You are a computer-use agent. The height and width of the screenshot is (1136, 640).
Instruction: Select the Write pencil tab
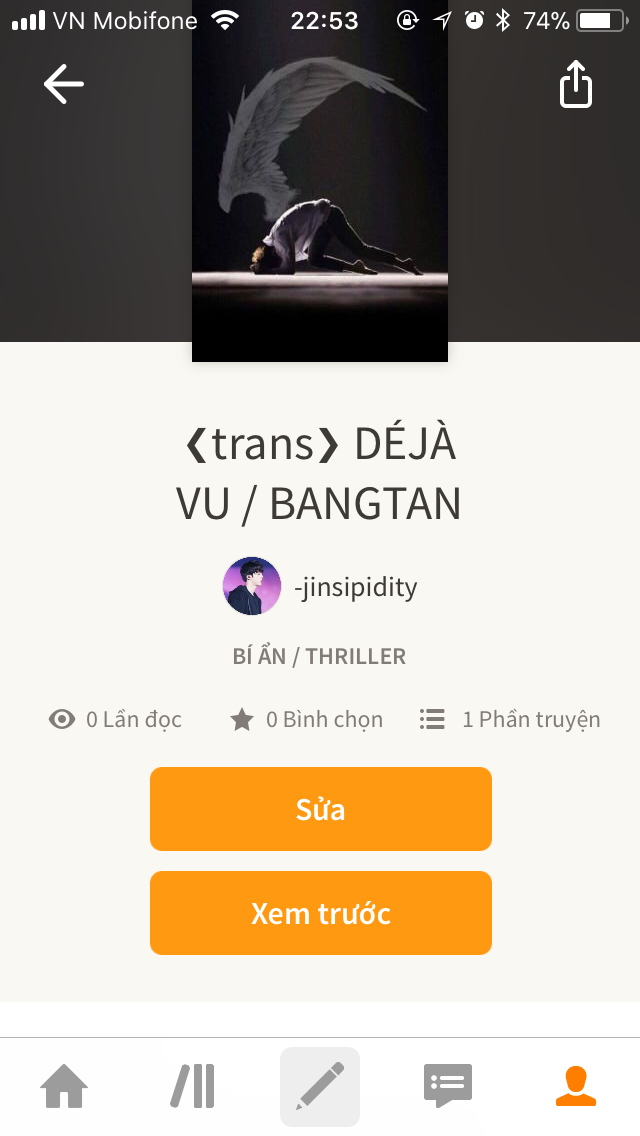(320, 1086)
